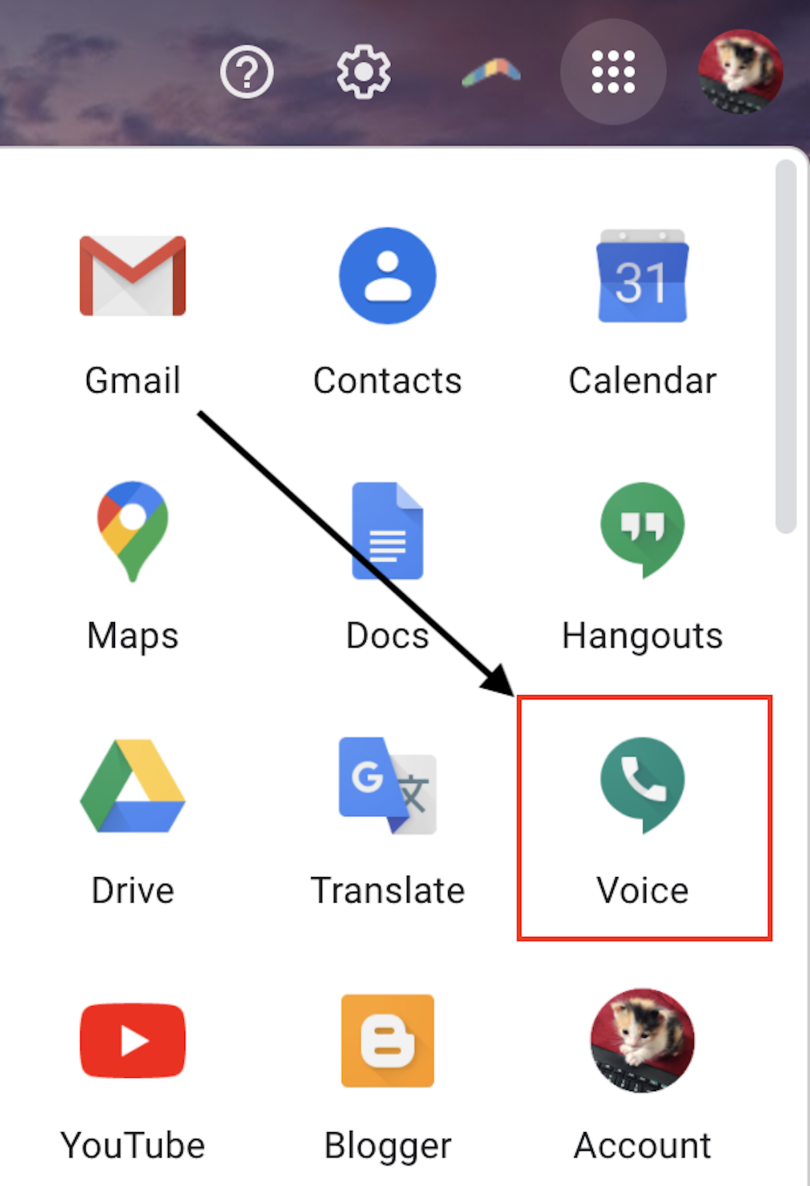The height and width of the screenshot is (1186, 810).
Task: Open the settings gear
Action: click(x=363, y=72)
